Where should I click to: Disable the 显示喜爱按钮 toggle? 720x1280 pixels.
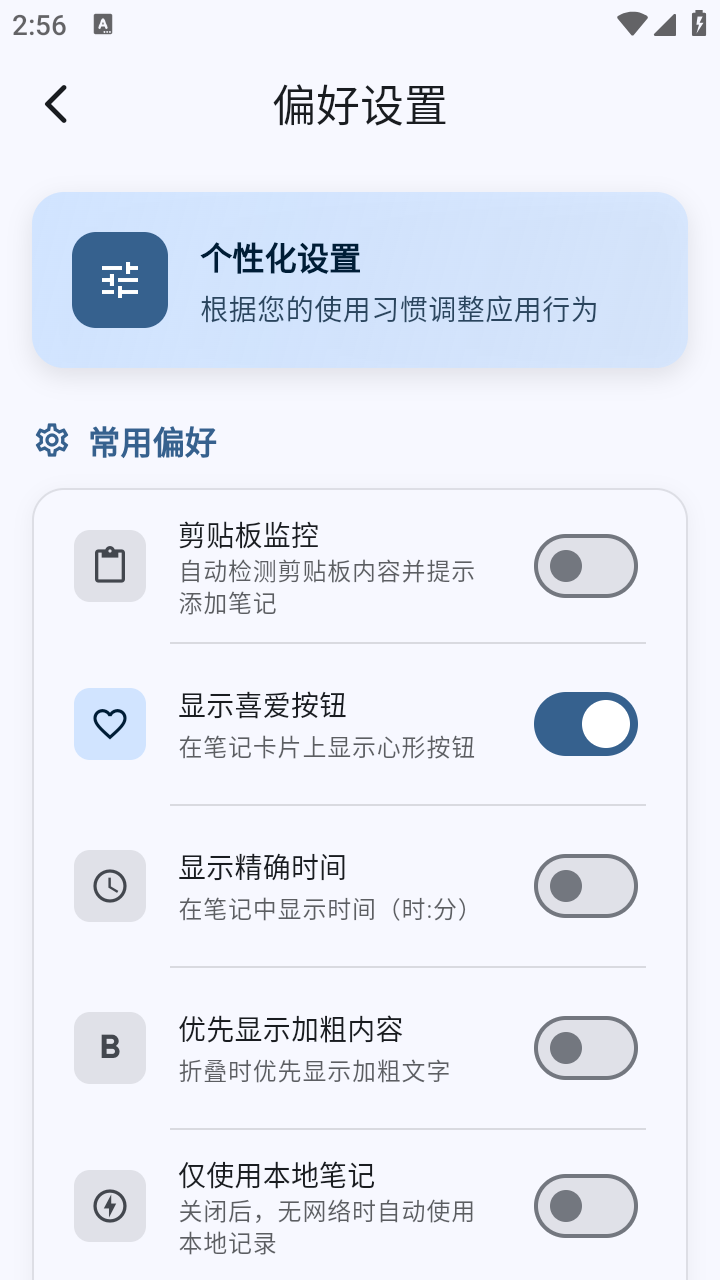click(585, 723)
